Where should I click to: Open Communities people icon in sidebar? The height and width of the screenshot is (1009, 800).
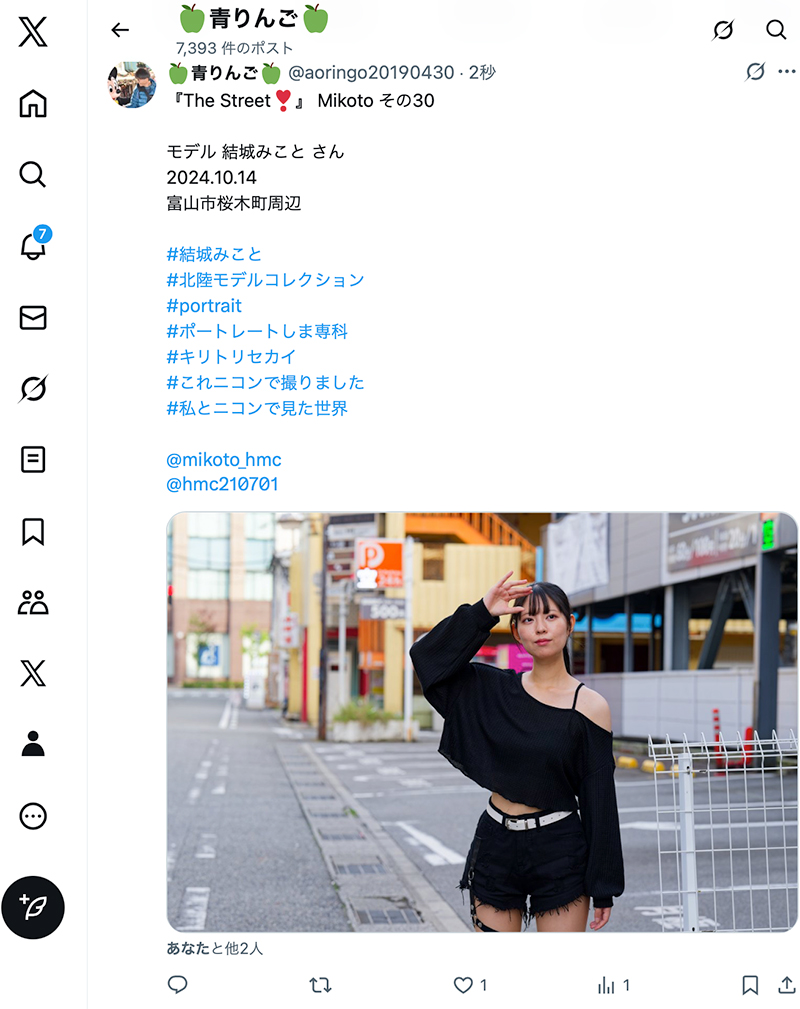[x=33, y=602]
